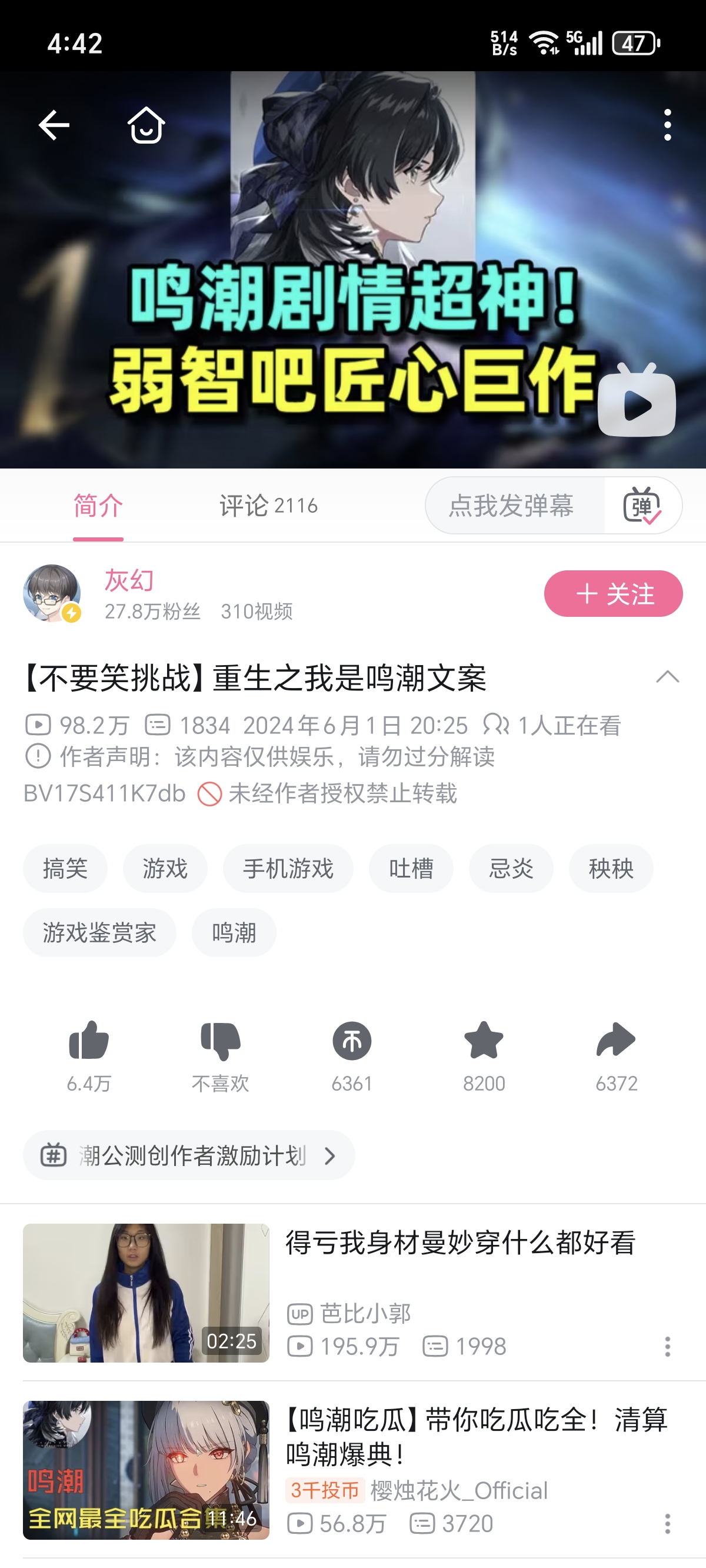Select the 搞笑 tag chip

(65, 869)
